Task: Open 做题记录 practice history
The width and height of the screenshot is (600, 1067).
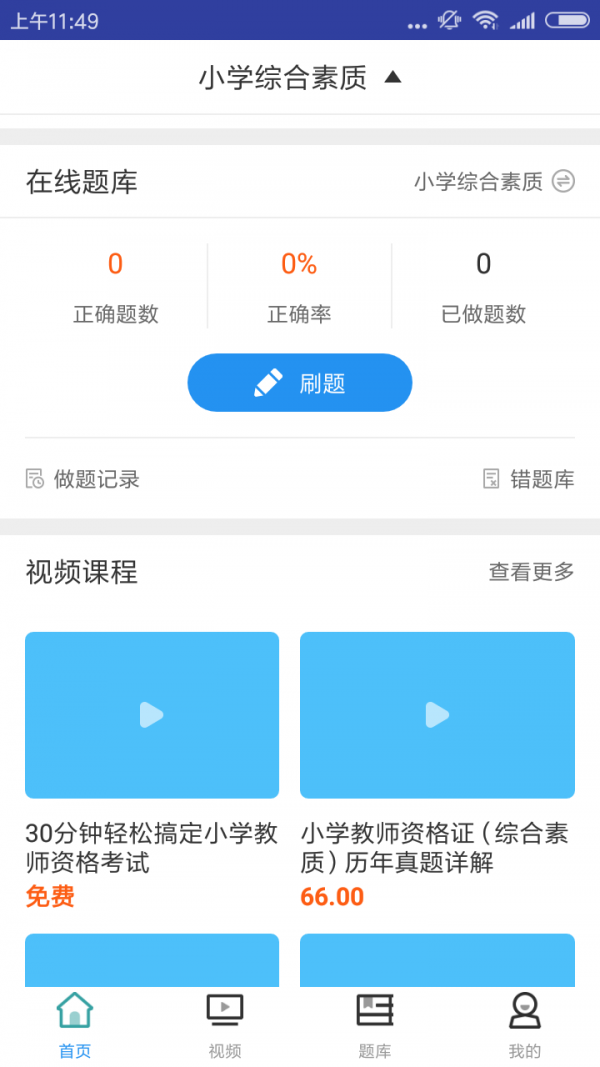Action: coord(83,479)
